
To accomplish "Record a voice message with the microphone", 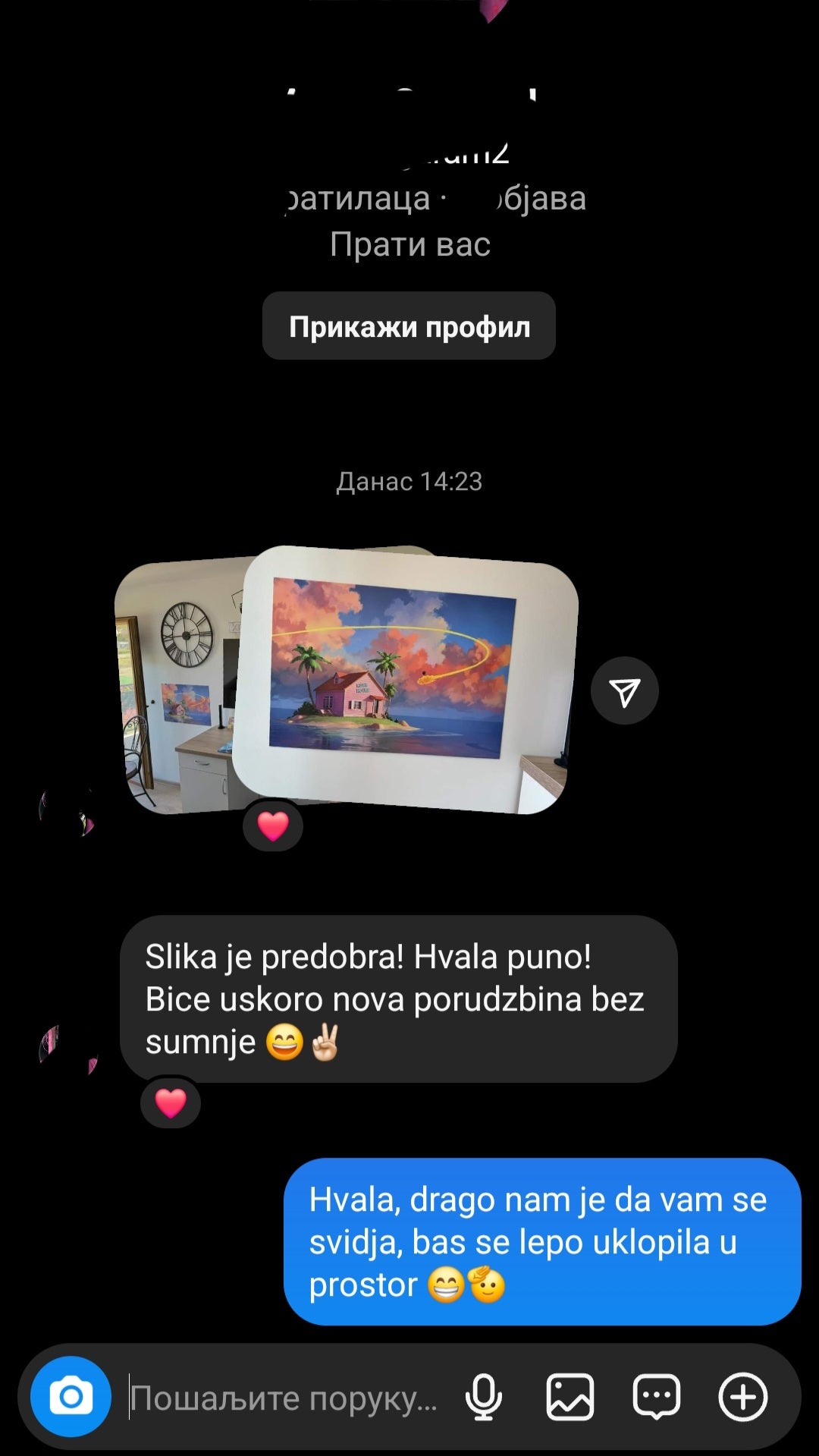I will click(x=483, y=1397).
